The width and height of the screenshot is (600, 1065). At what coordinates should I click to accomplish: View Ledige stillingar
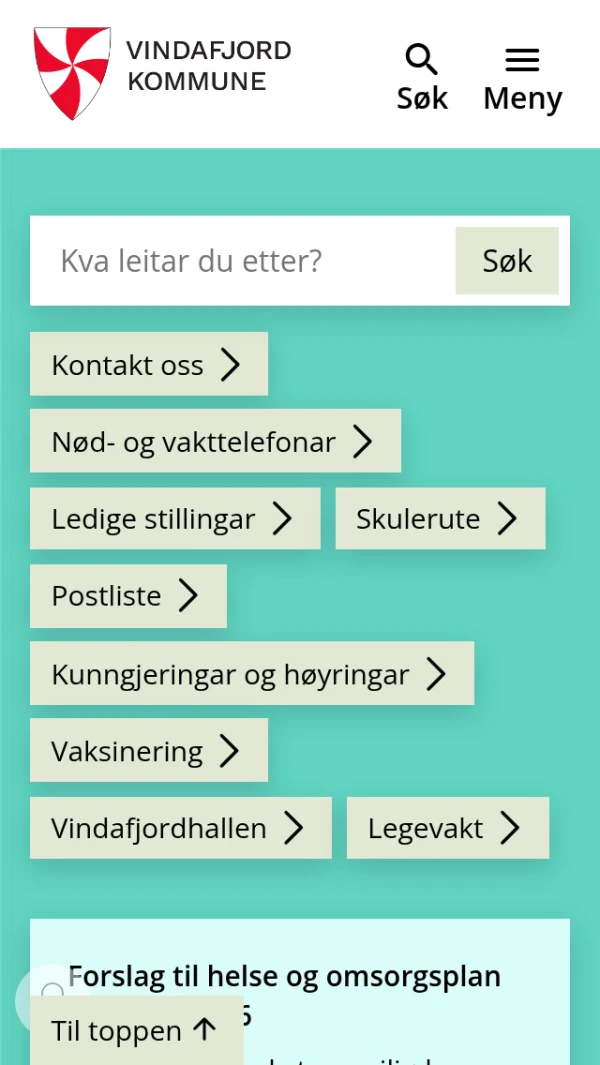pos(174,519)
